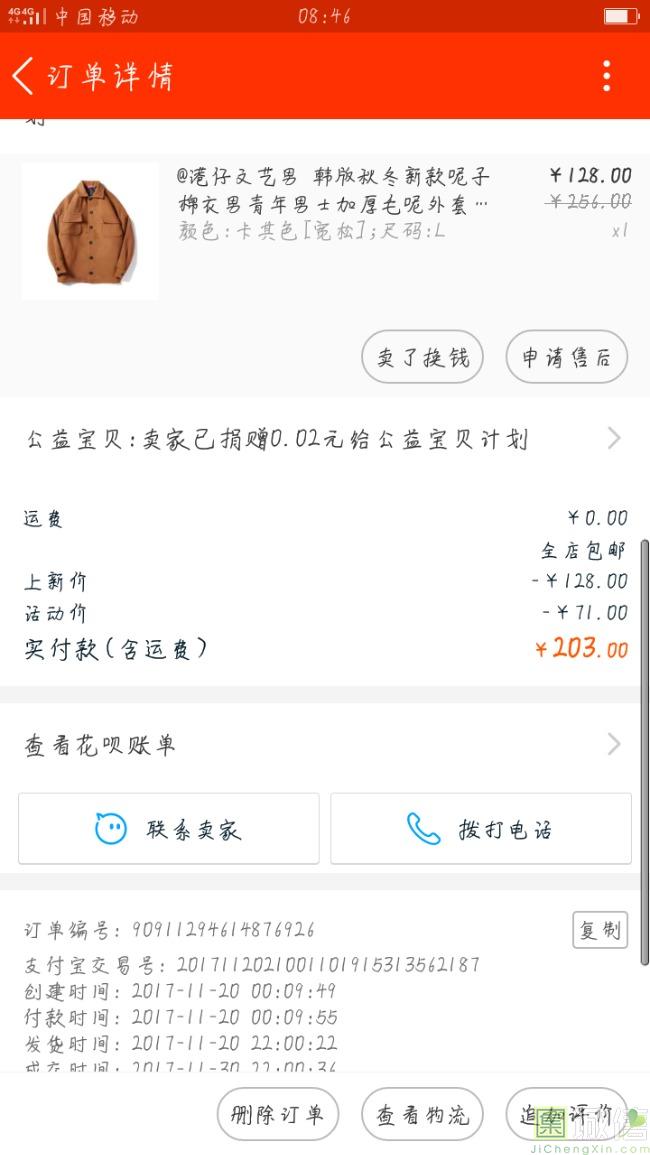Tap 卖了换钱 button
Screen dimensions: 650x1155
tap(422, 357)
